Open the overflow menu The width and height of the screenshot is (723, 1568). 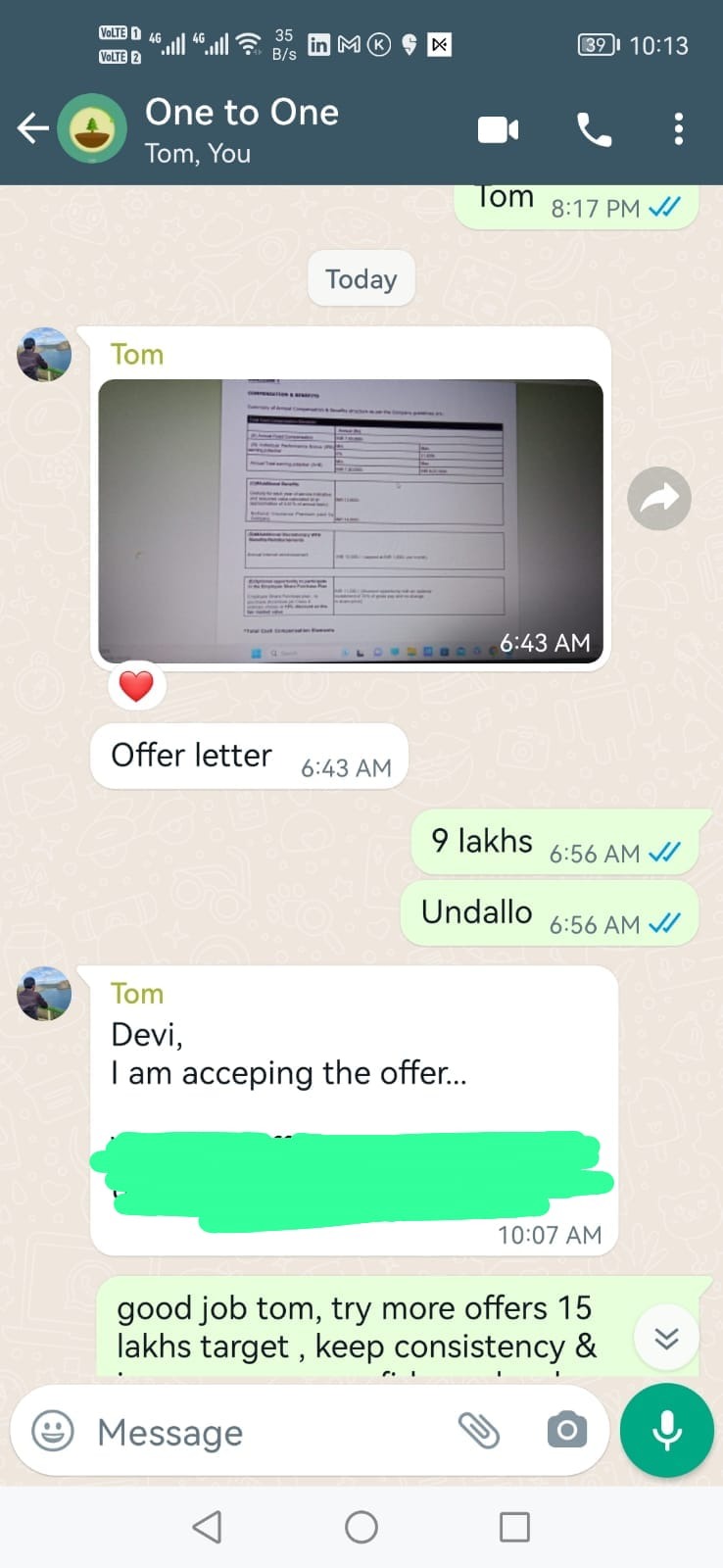point(678,129)
